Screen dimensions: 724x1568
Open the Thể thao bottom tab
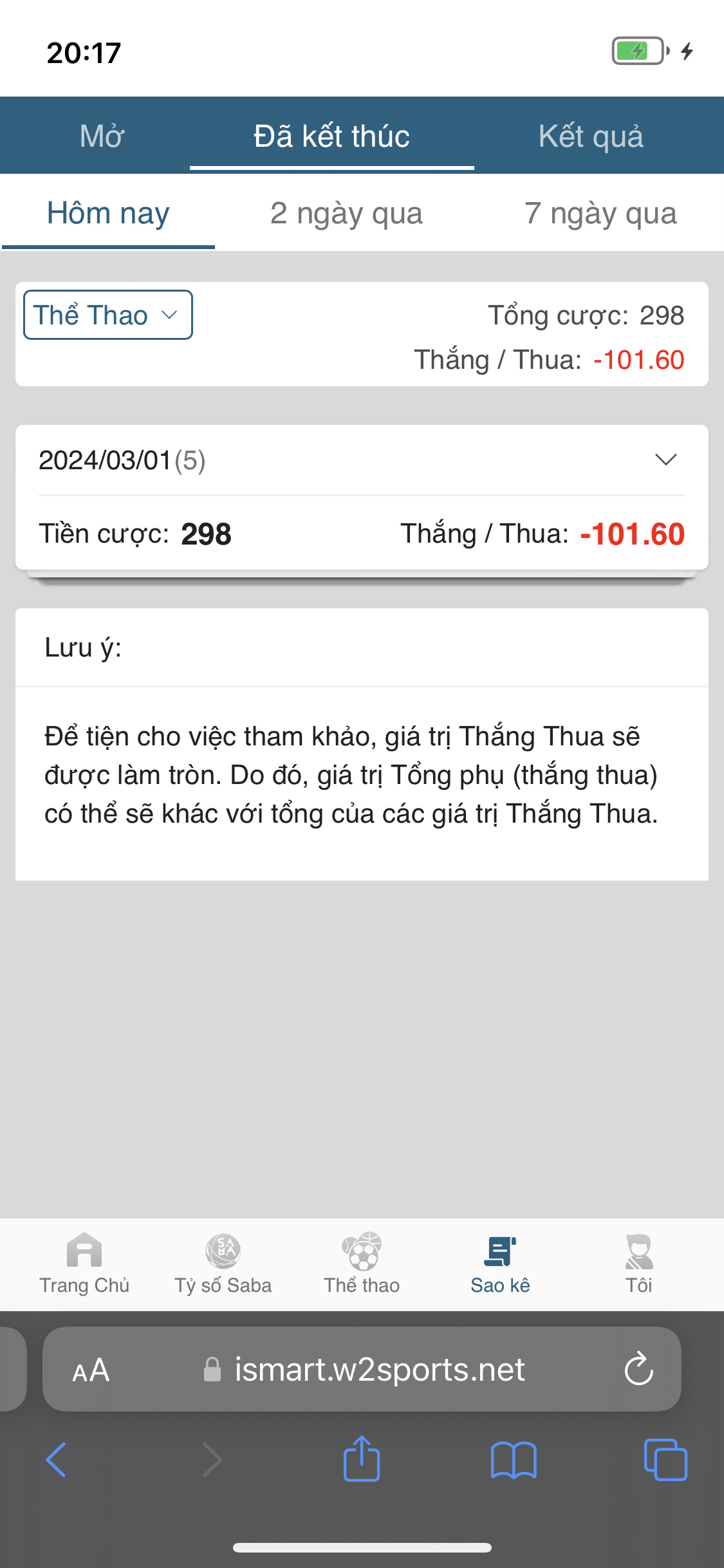tap(362, 1263)
